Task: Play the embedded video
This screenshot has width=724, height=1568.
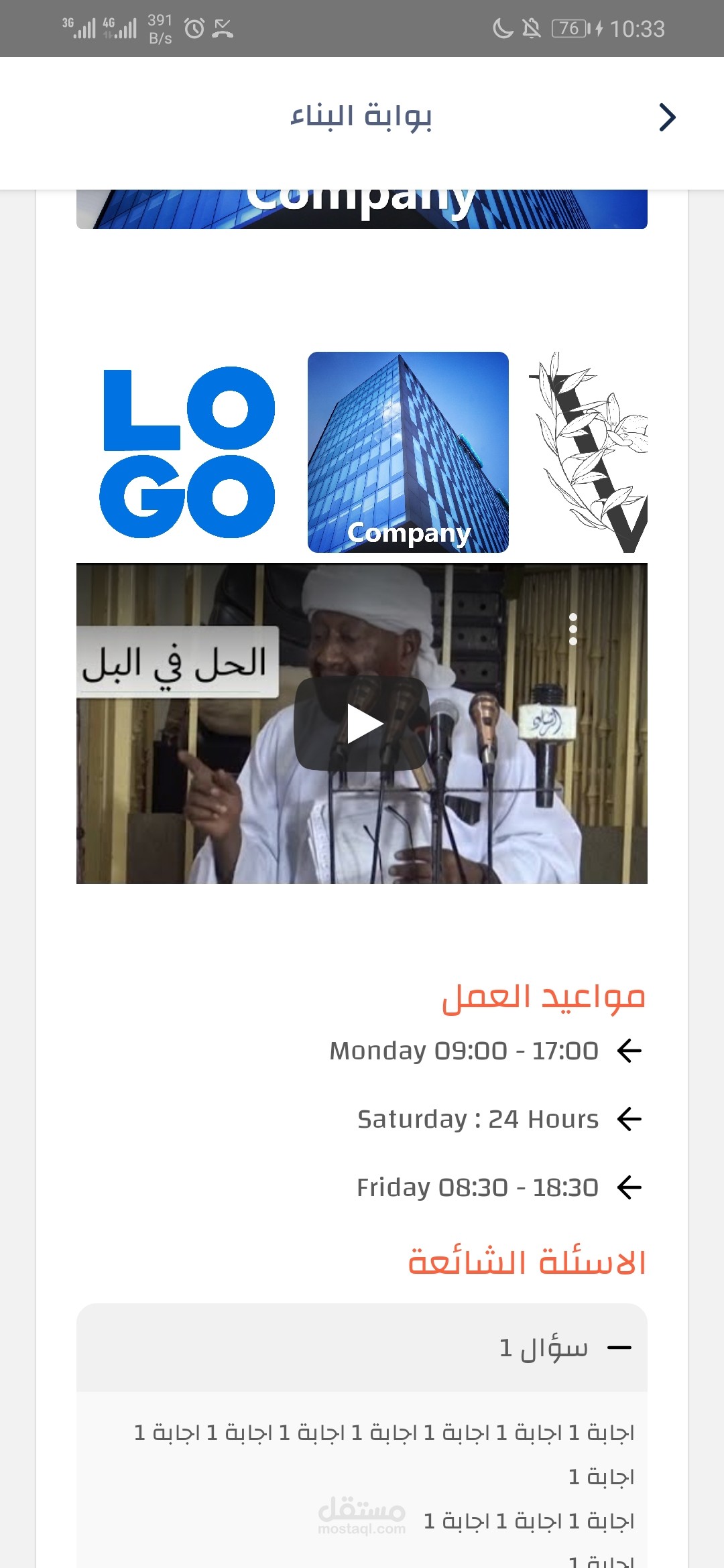Action: pos(362,724)
